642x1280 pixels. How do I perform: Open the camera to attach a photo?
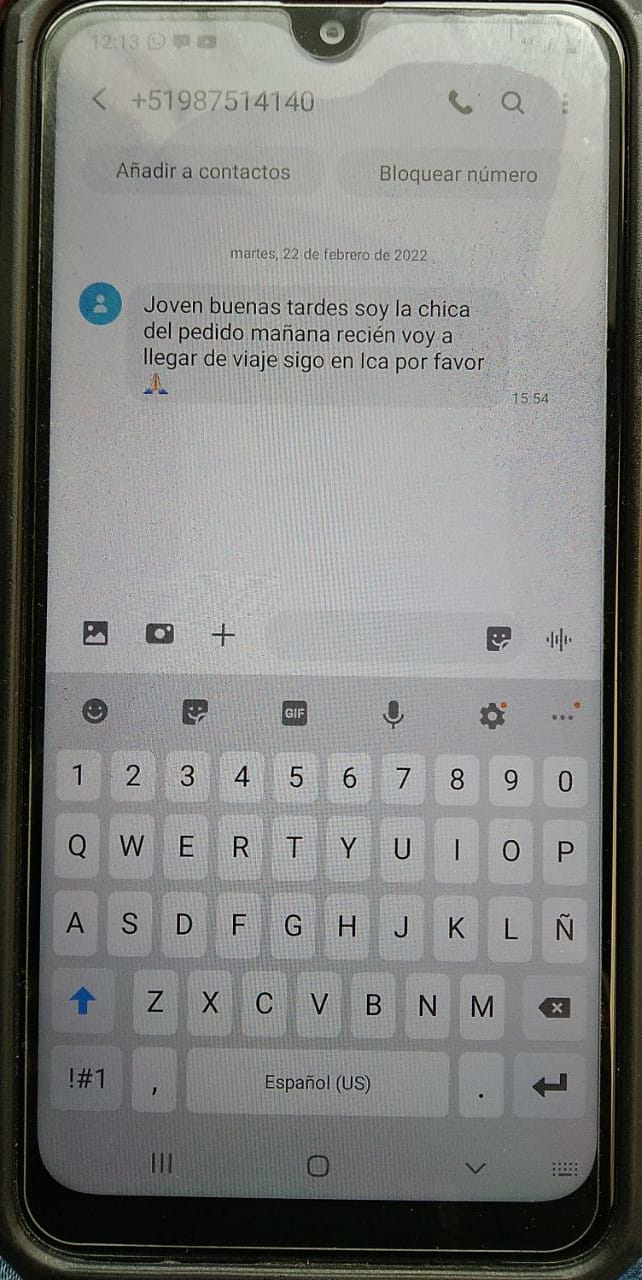coord(160,634)
